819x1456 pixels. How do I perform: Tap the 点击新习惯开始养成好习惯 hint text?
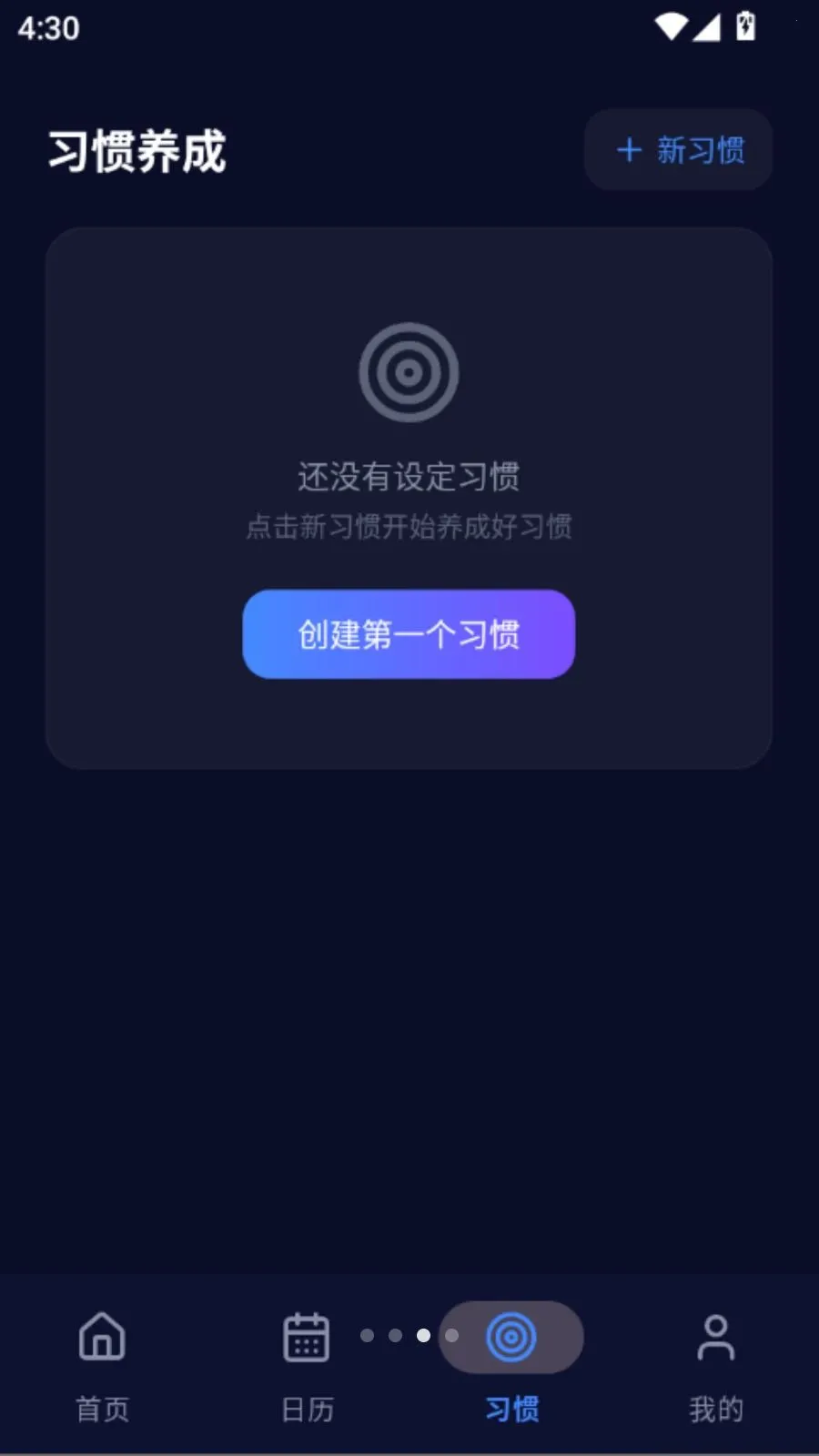409,527
